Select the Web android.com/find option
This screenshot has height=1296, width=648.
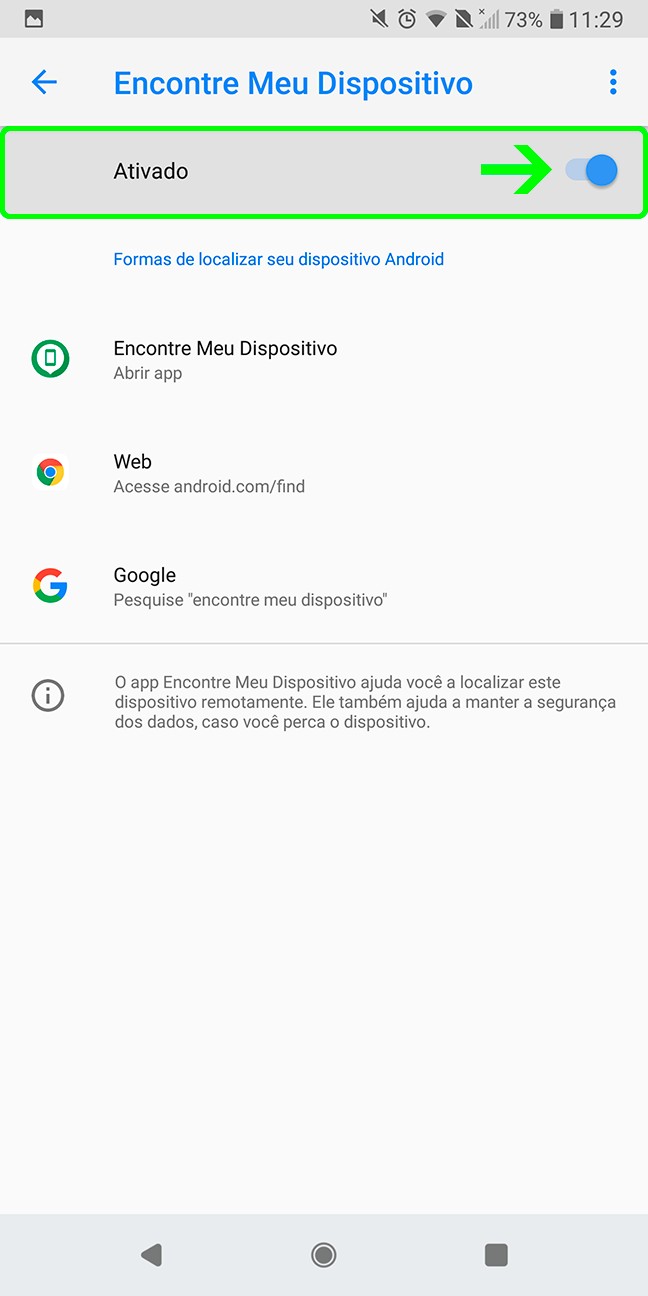(x=324, y=473)
